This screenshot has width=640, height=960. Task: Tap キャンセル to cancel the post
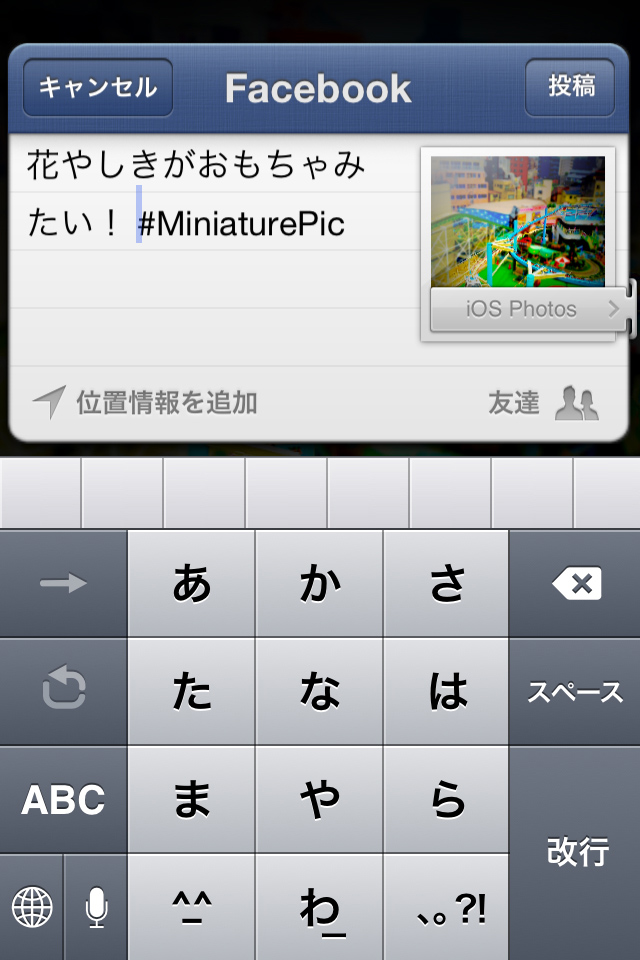98,88
